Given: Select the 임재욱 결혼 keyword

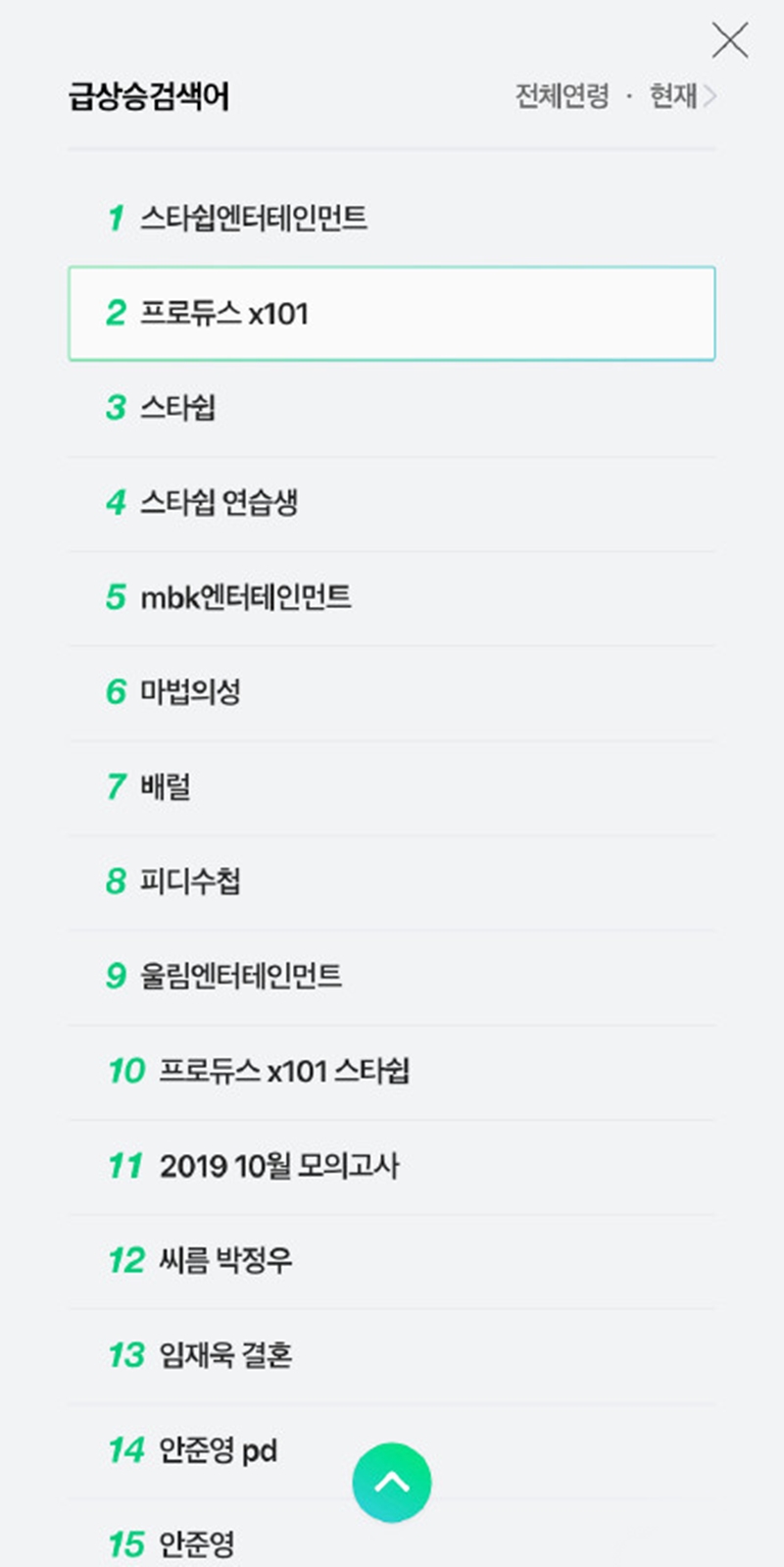Looking at the screenshot, I should (x=225, y=1355).
